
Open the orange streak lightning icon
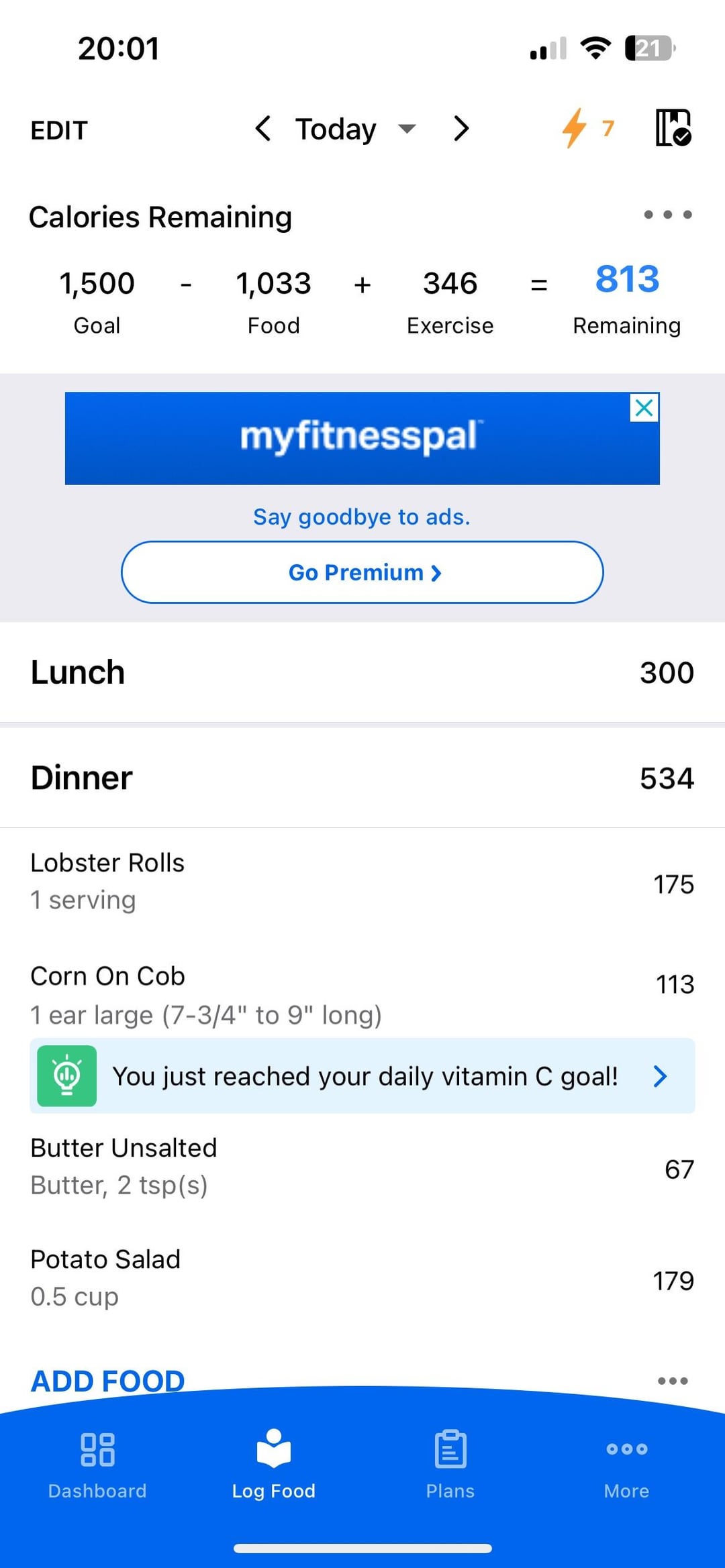587,128
